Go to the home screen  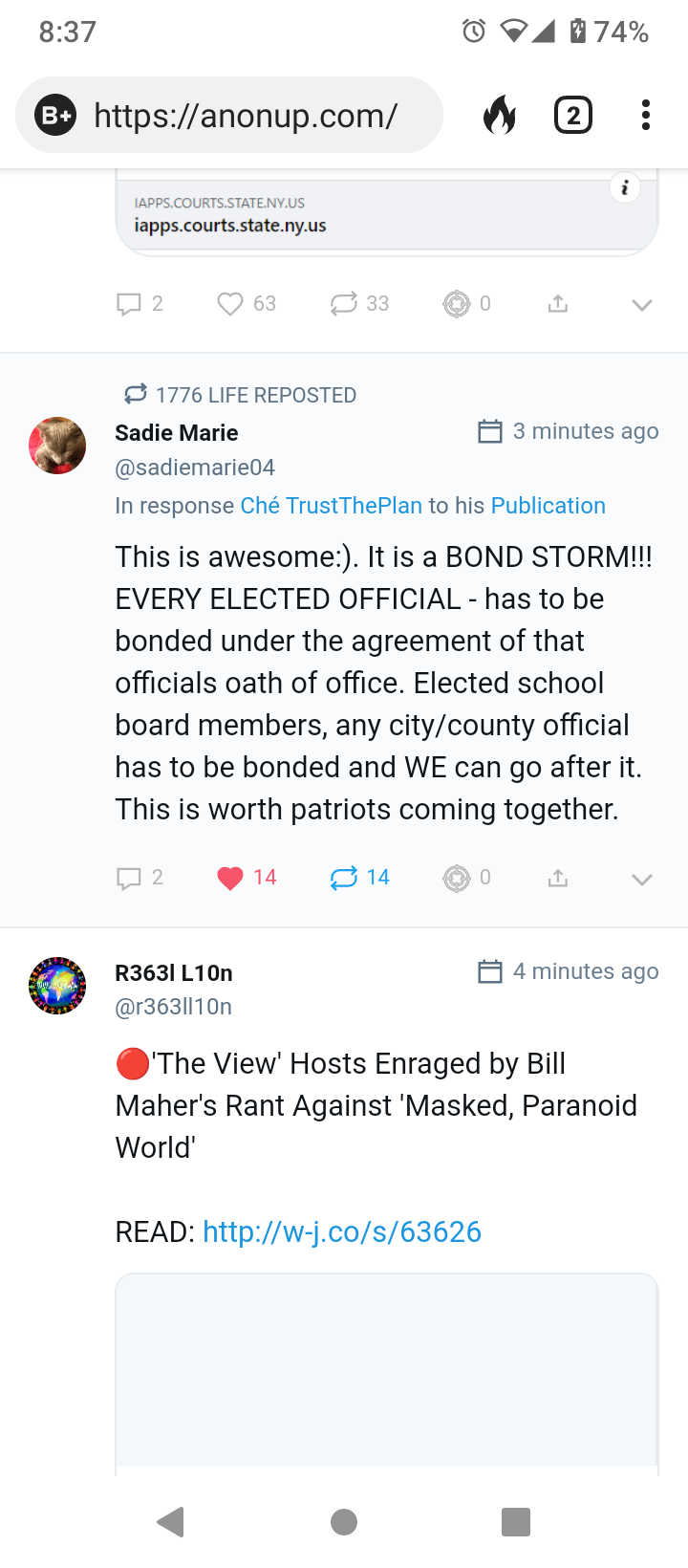point(344,1521)
